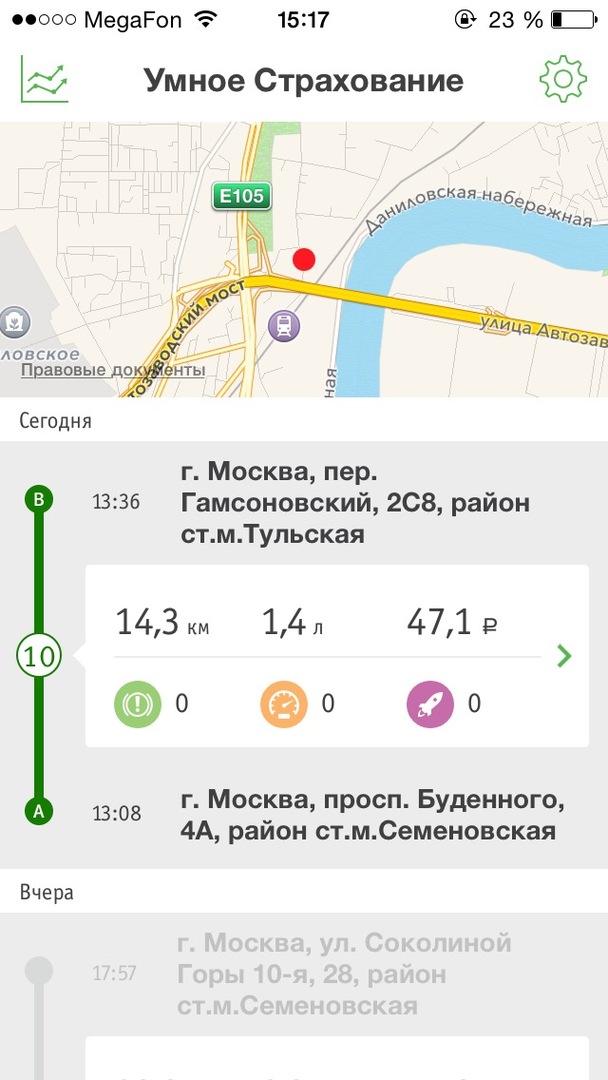The height and width of the screenshot is (1080, 608).
Task: Open yesterday's trip from ул. Соколиной Горы
Action: tap(345, 974)
